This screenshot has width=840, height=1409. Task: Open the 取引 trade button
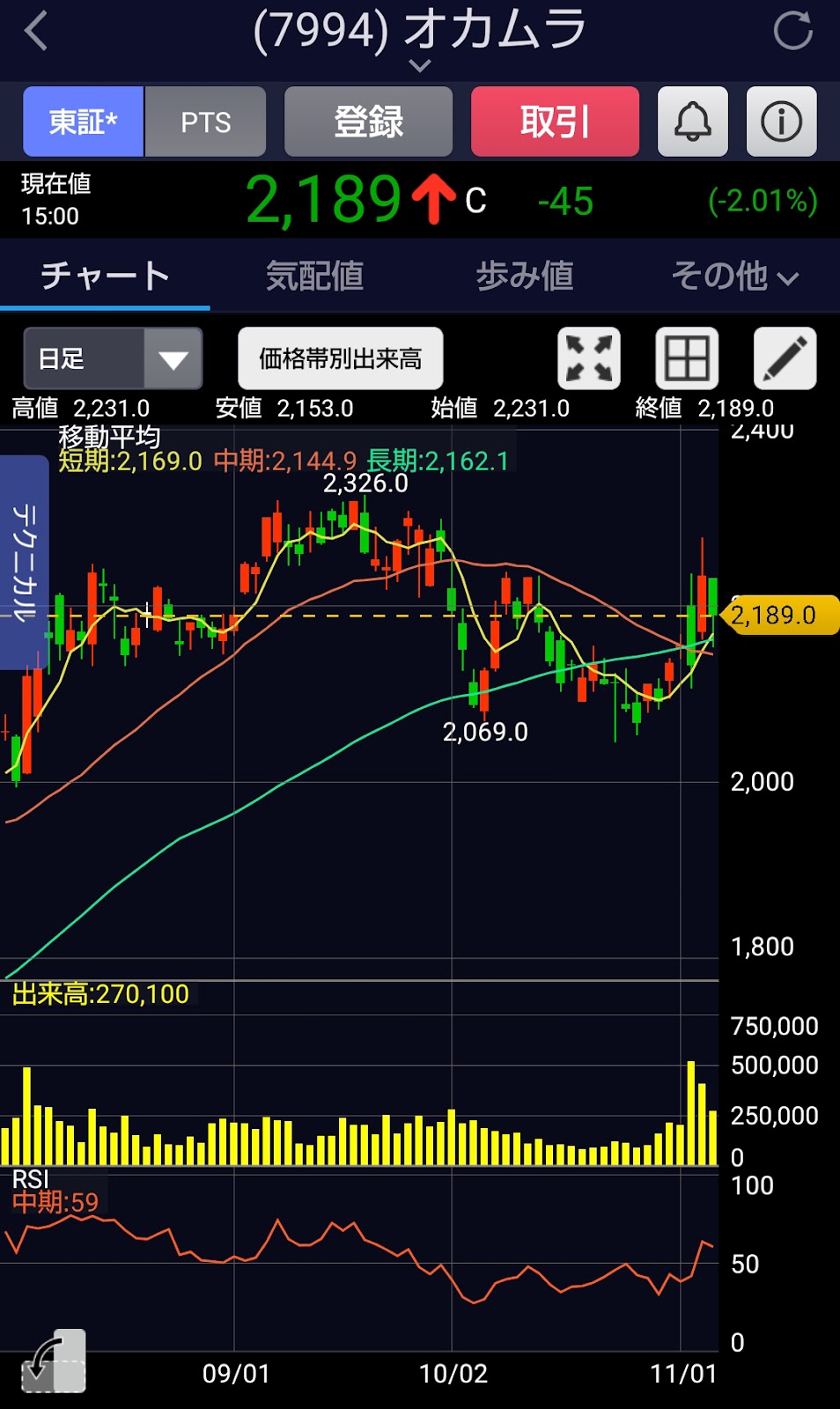(555, 122)
